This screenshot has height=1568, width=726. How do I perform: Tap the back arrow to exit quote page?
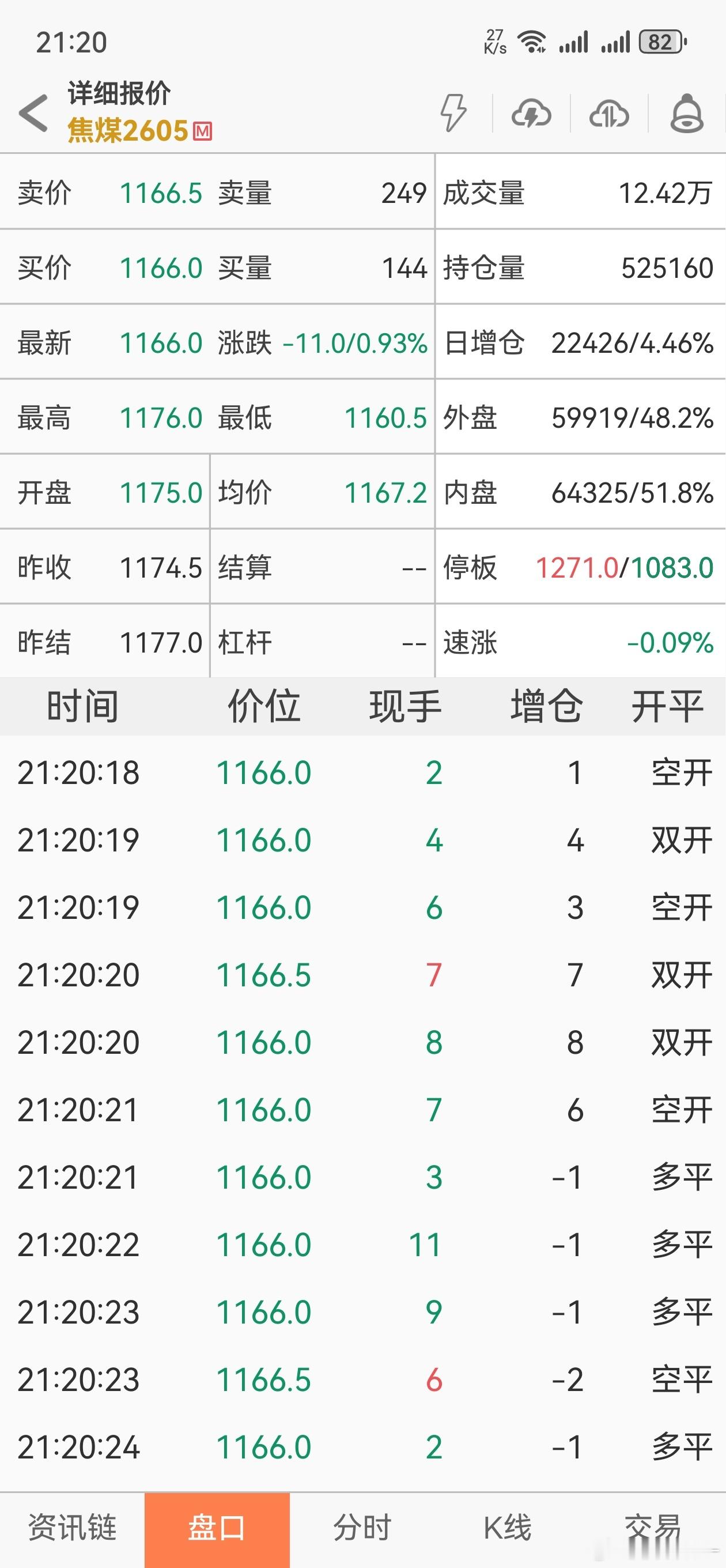pos(33,112)
